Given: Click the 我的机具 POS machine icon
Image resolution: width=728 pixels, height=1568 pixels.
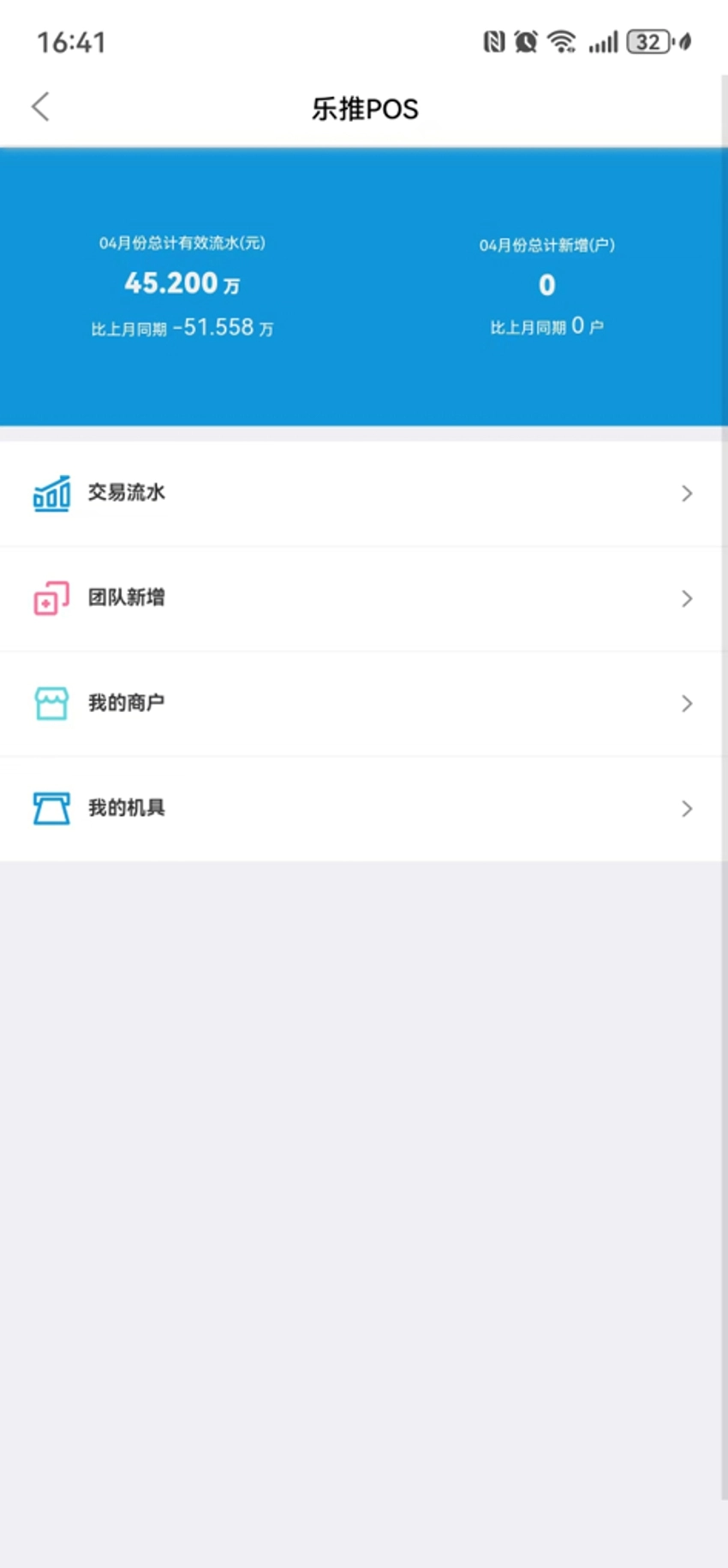Looking at the screenshot, I should pyautogui.click(x=51, y=808).
